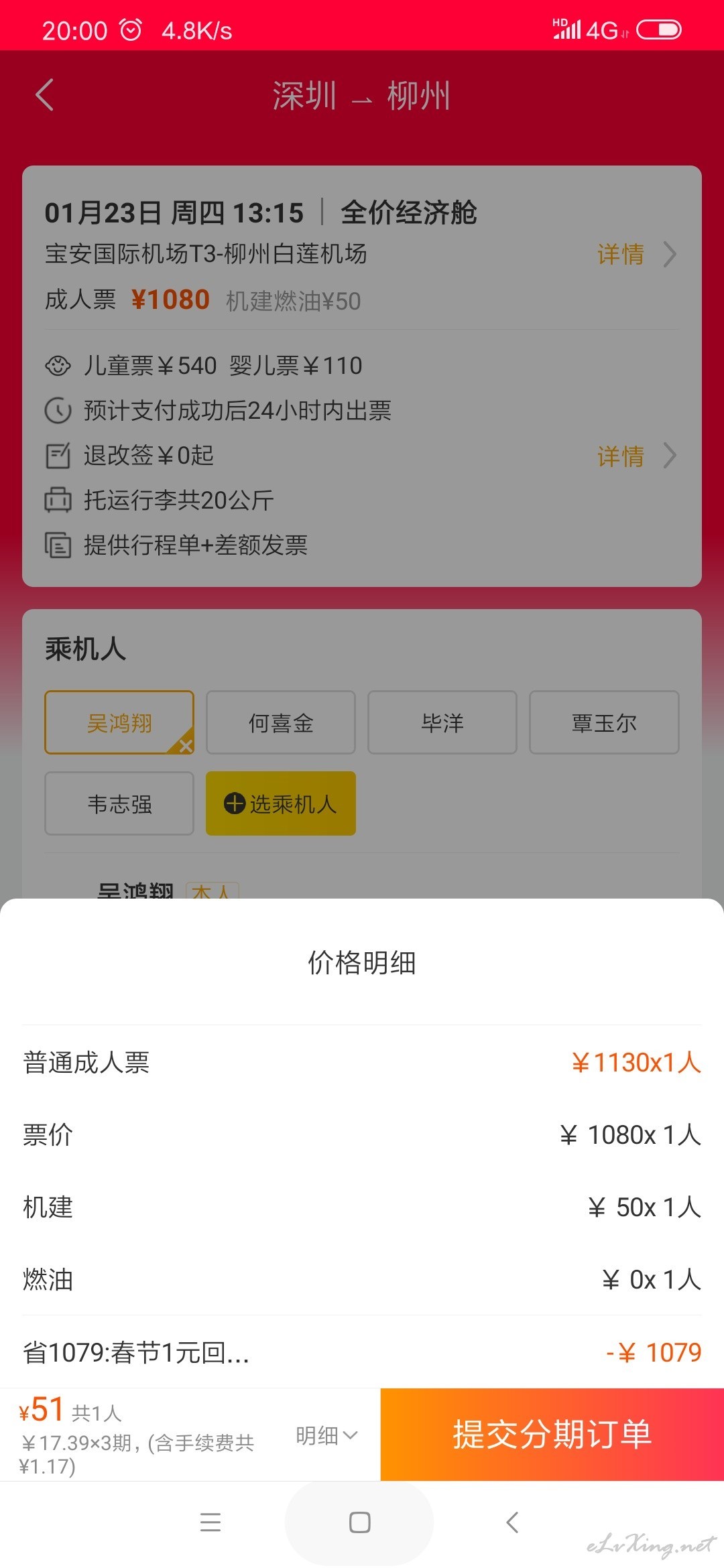Image resolution: width=724 pixels, height=1568 pixels.
Task: Open flight 详情 next to 宝安国际机场T3
Action: click(636, 254)
